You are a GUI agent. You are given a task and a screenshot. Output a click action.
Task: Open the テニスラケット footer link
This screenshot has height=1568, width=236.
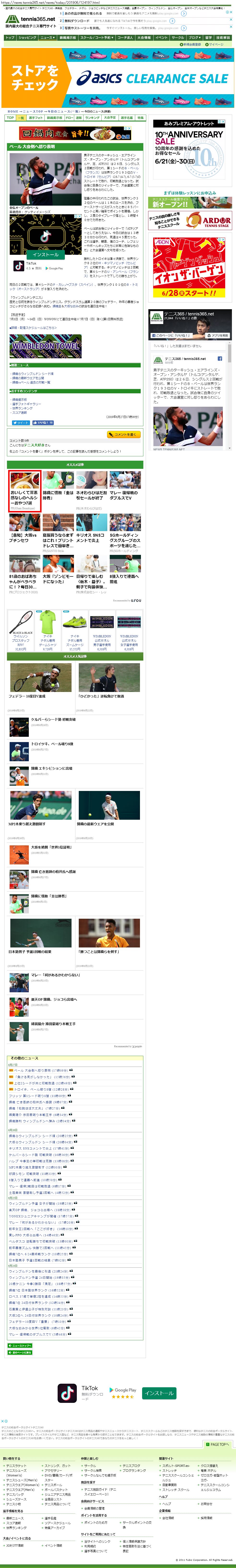[x=17, y=1466]
